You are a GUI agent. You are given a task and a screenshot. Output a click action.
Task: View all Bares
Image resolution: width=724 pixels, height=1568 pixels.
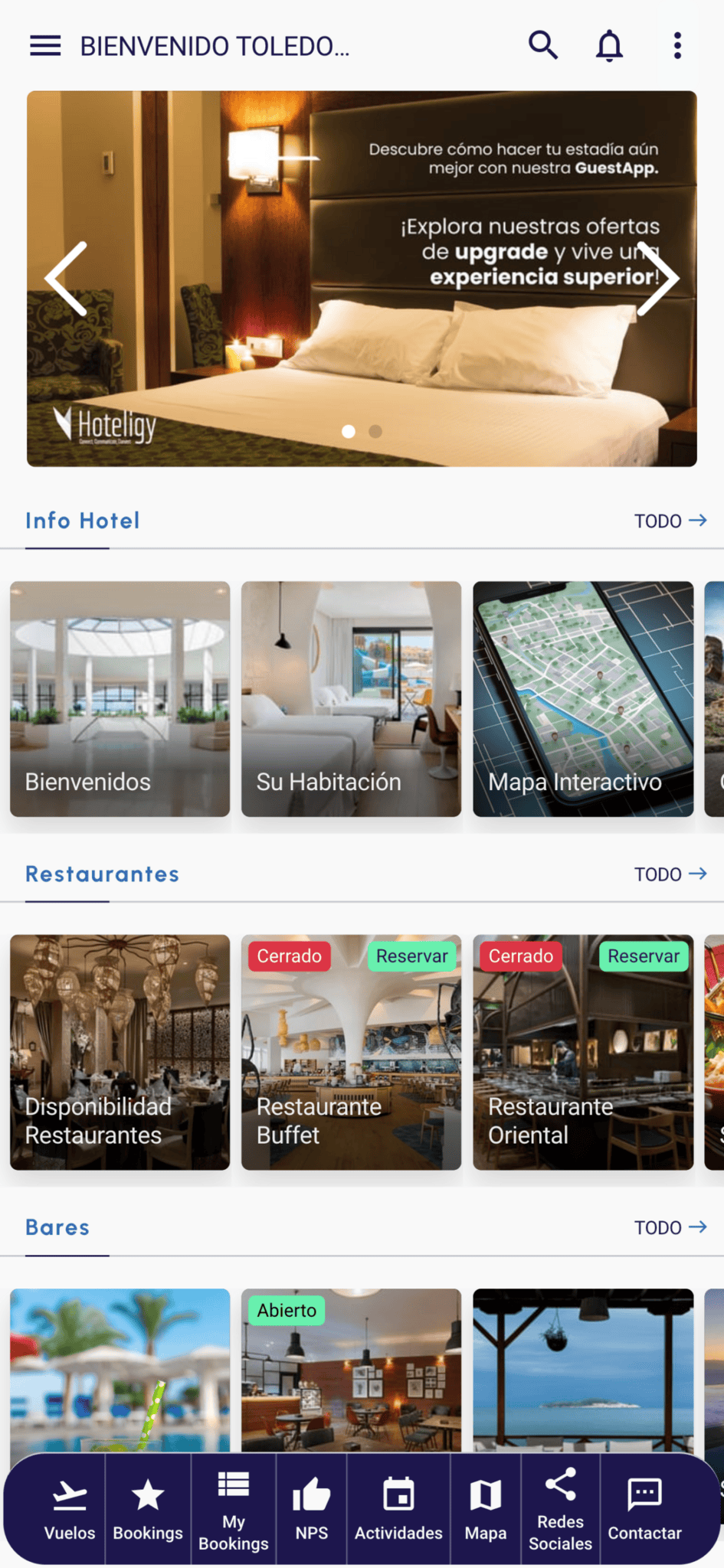click(670, 1228)
